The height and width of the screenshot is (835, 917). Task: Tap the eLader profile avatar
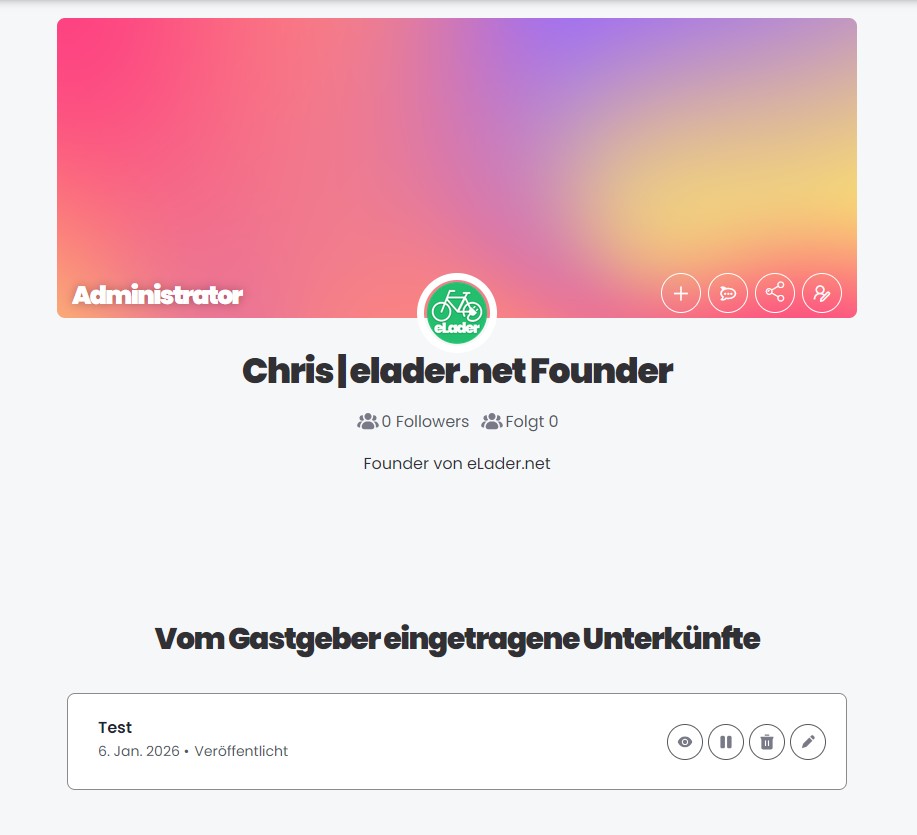(x=457, y=312)
